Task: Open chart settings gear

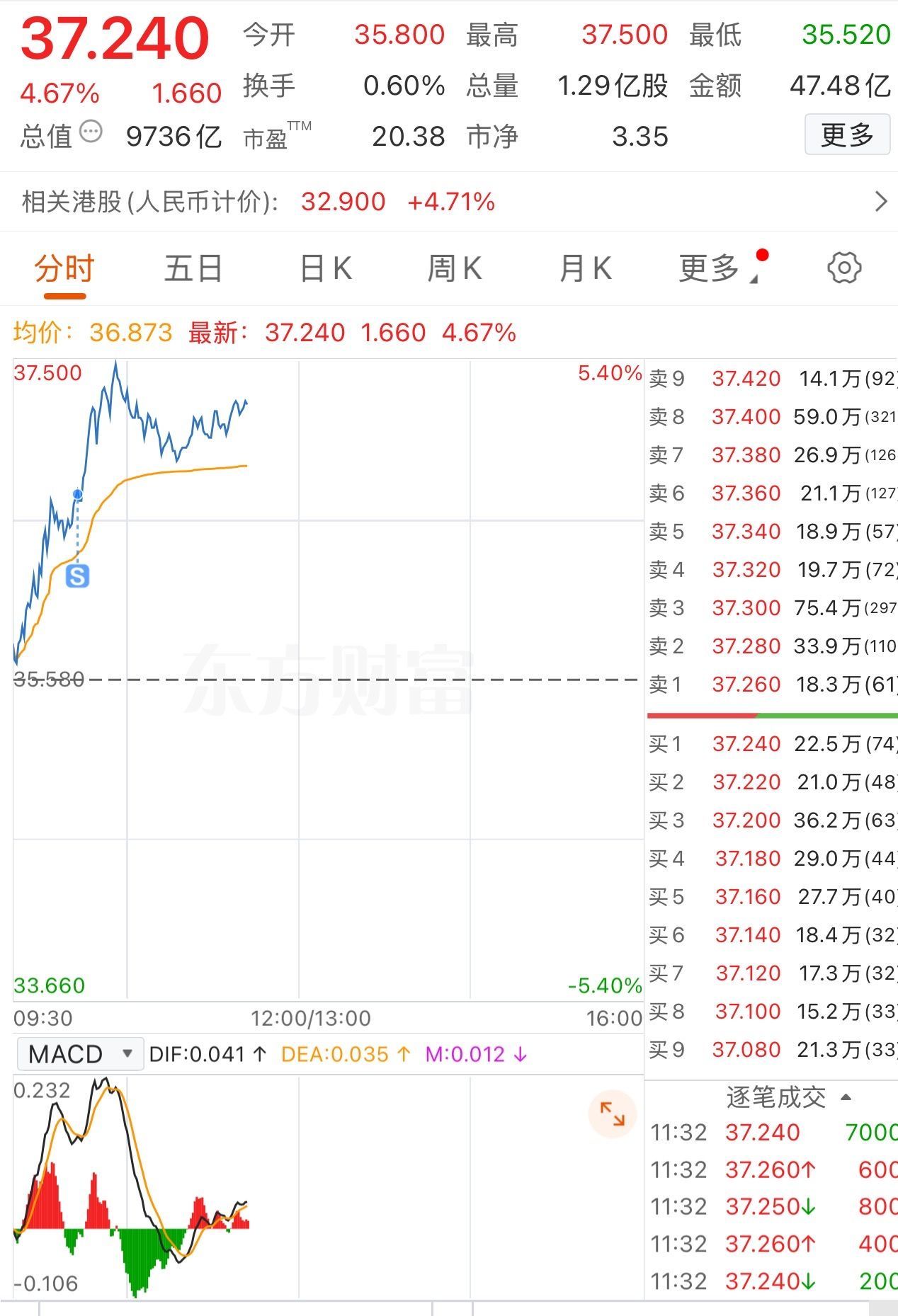Action: (x=844, y=268)
